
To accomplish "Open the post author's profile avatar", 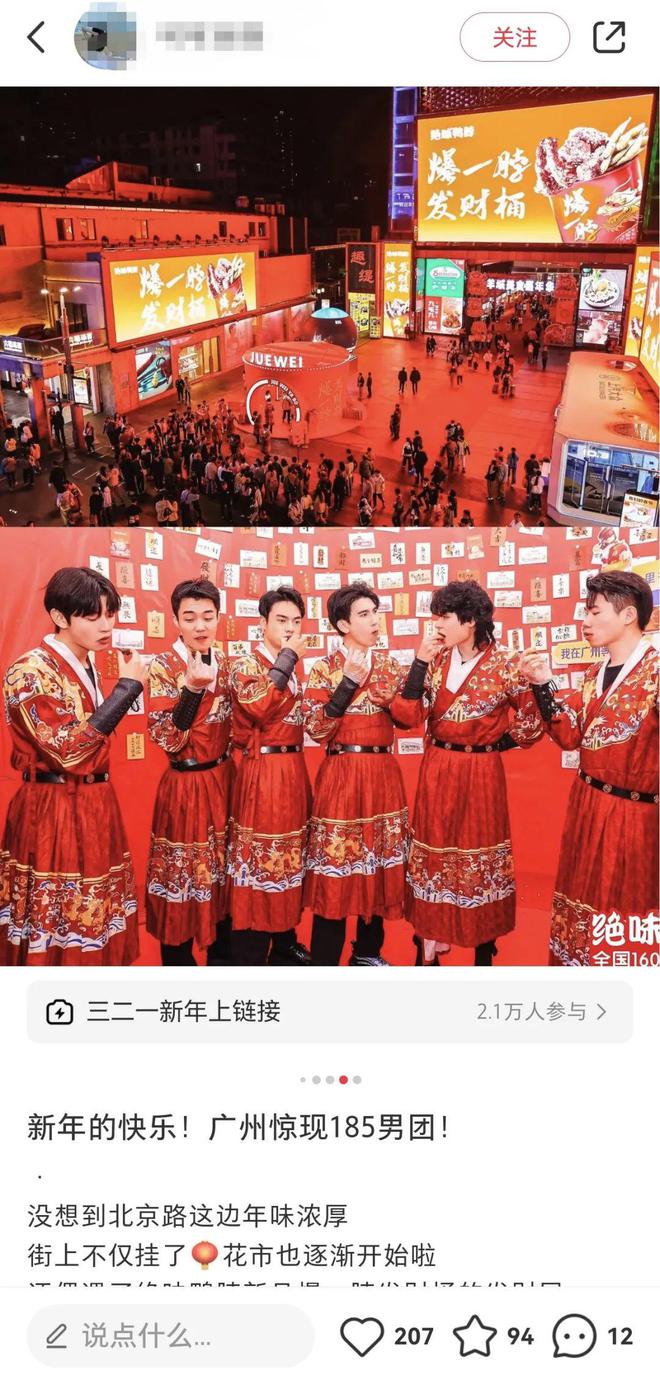I will coord(105,38).
